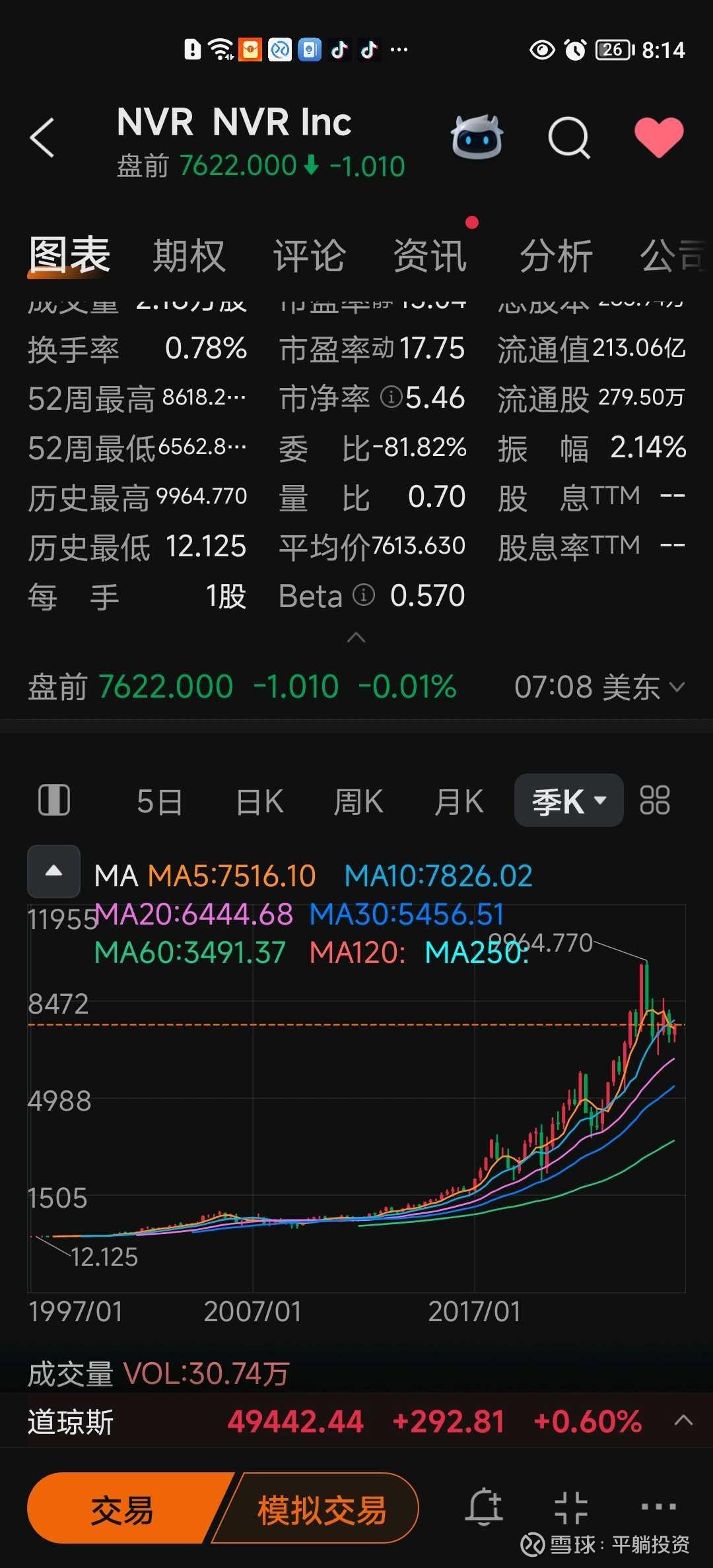Open stock search magnifier

point(568,138)
